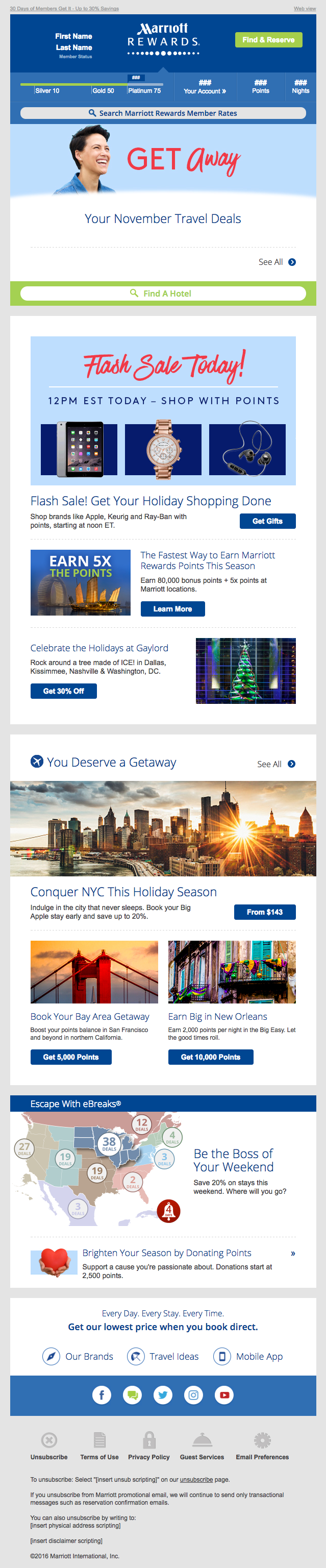Tap Get Gifts for the flash sale
This screenshot has width=326, height=1568.
pos(267,521)
